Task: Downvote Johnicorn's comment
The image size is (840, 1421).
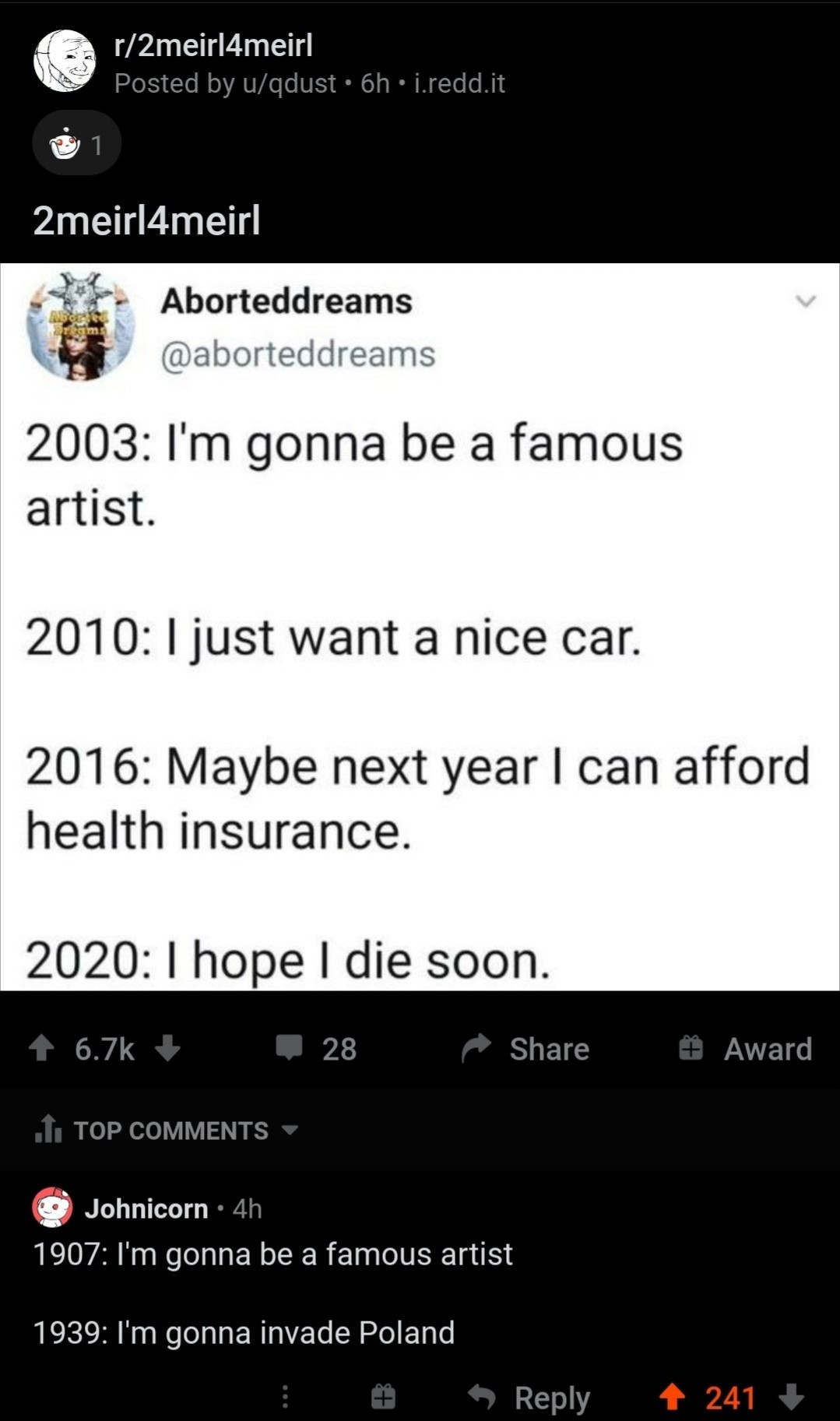Action: 791,1397
